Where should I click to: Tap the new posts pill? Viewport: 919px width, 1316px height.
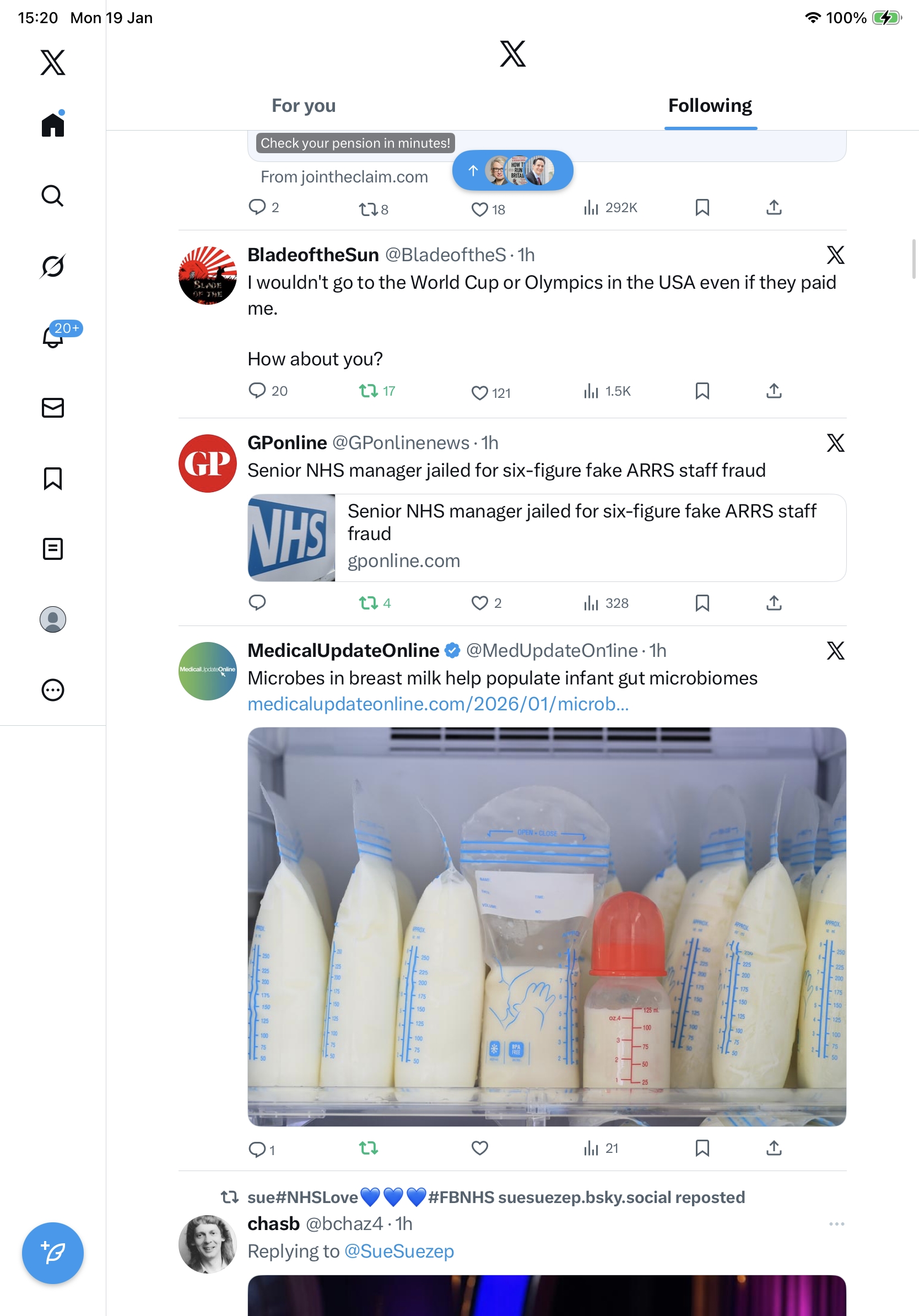point(512,171)
